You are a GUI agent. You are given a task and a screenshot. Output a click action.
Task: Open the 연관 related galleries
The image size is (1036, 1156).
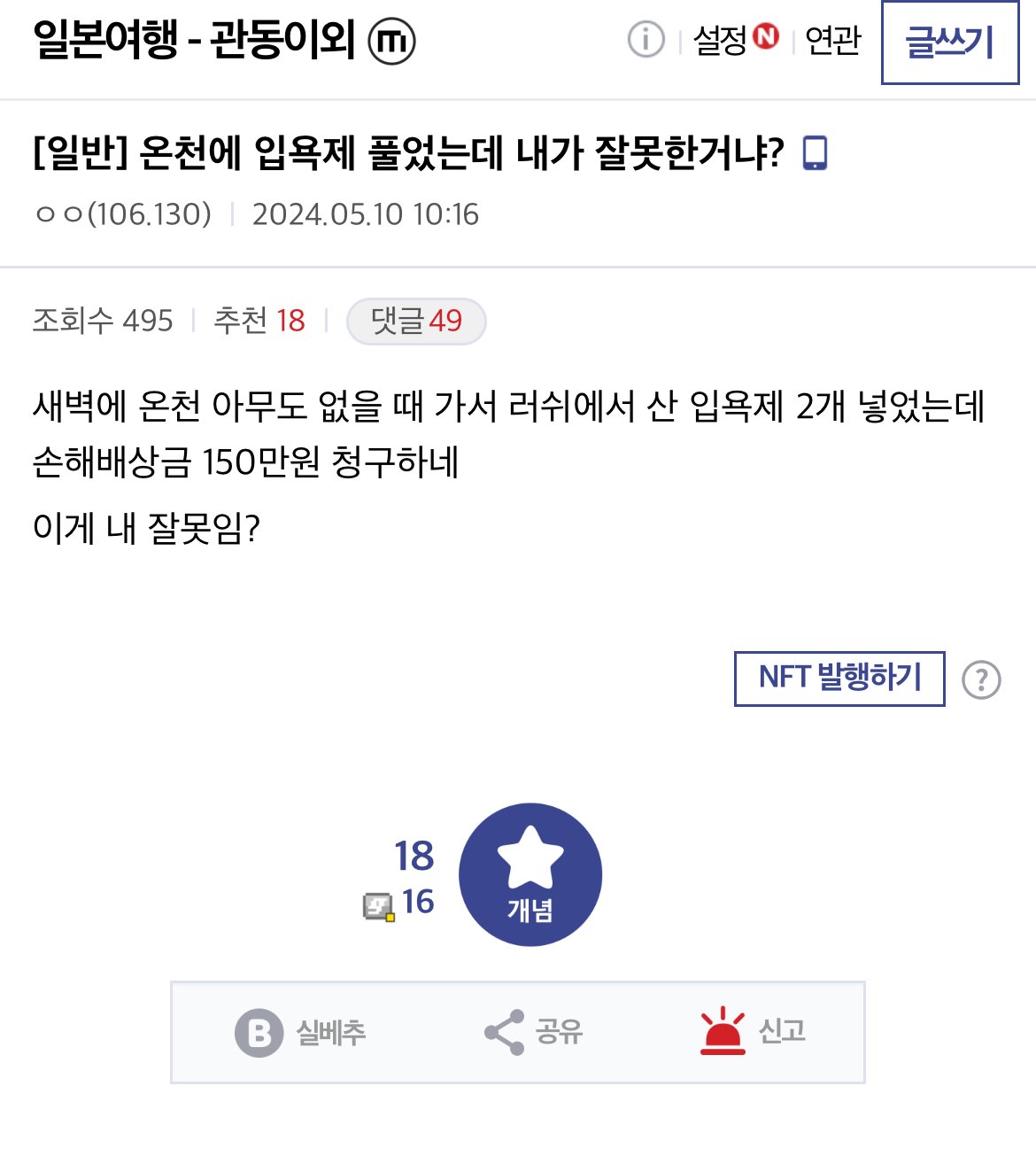832,40
